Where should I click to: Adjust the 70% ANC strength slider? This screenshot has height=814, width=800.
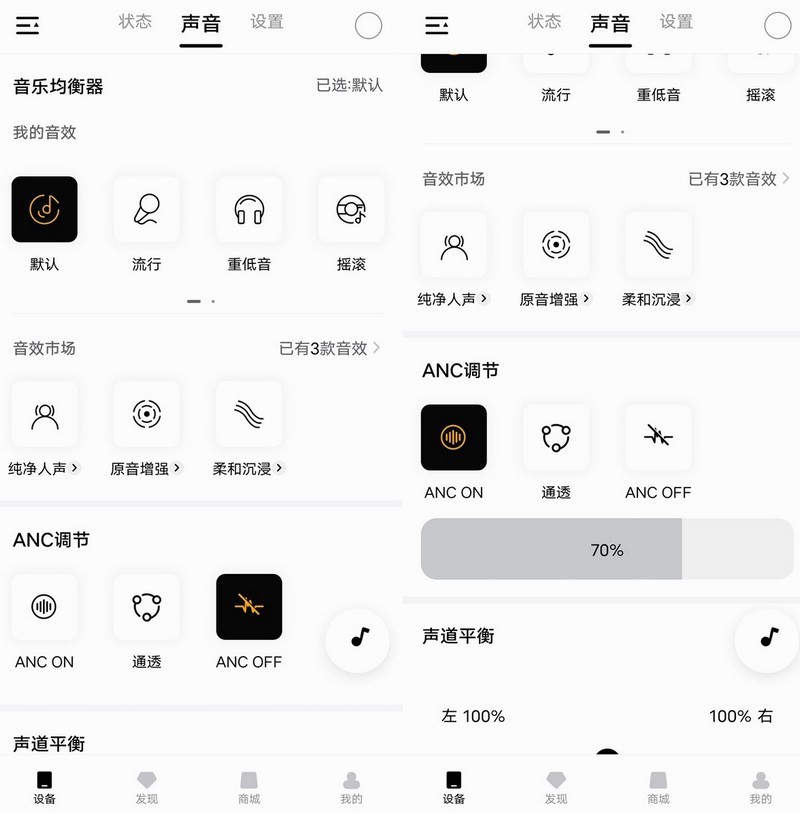click(x=604, y=549)
